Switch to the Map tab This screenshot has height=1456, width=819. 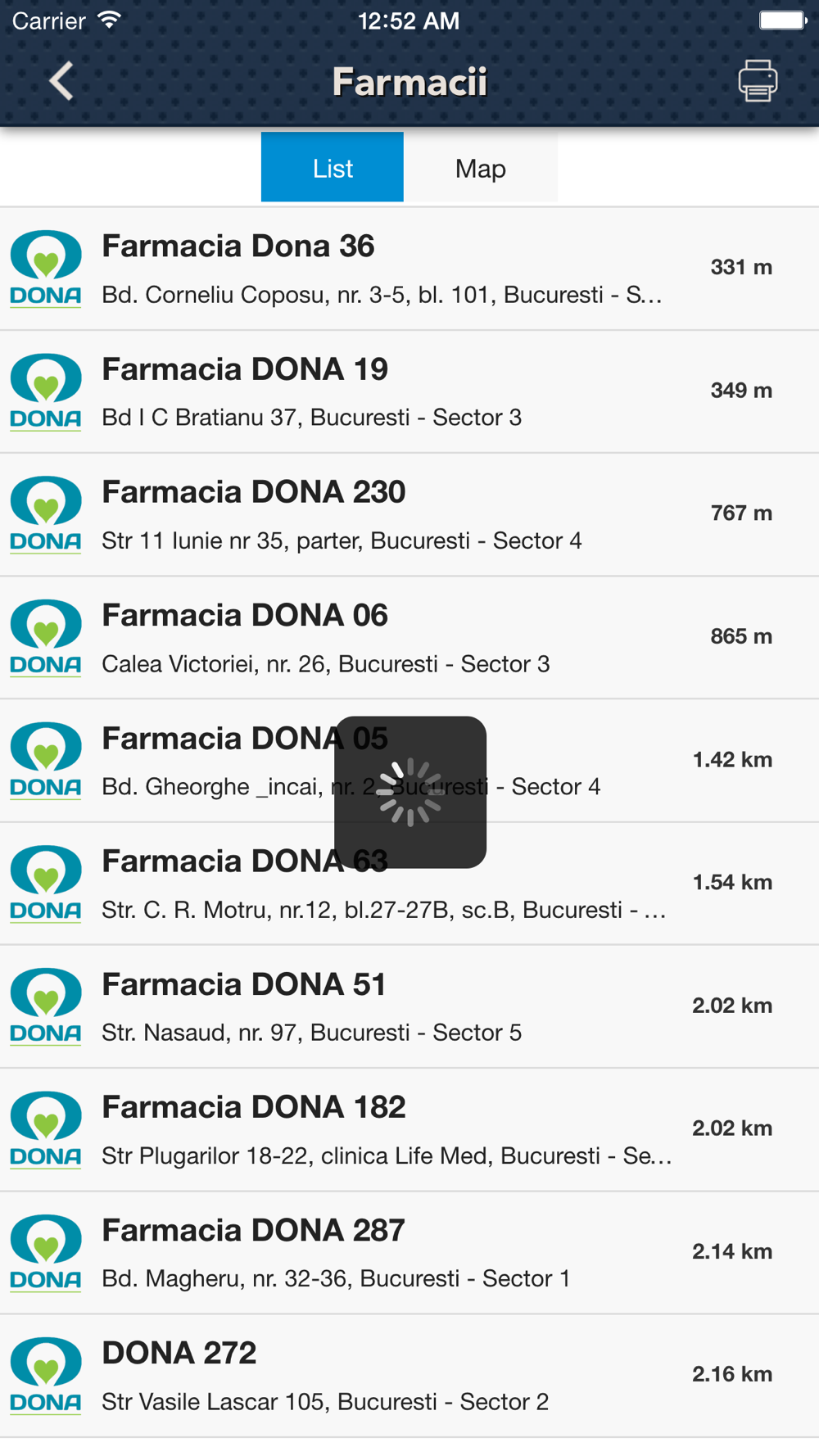(x=481, y=168)
